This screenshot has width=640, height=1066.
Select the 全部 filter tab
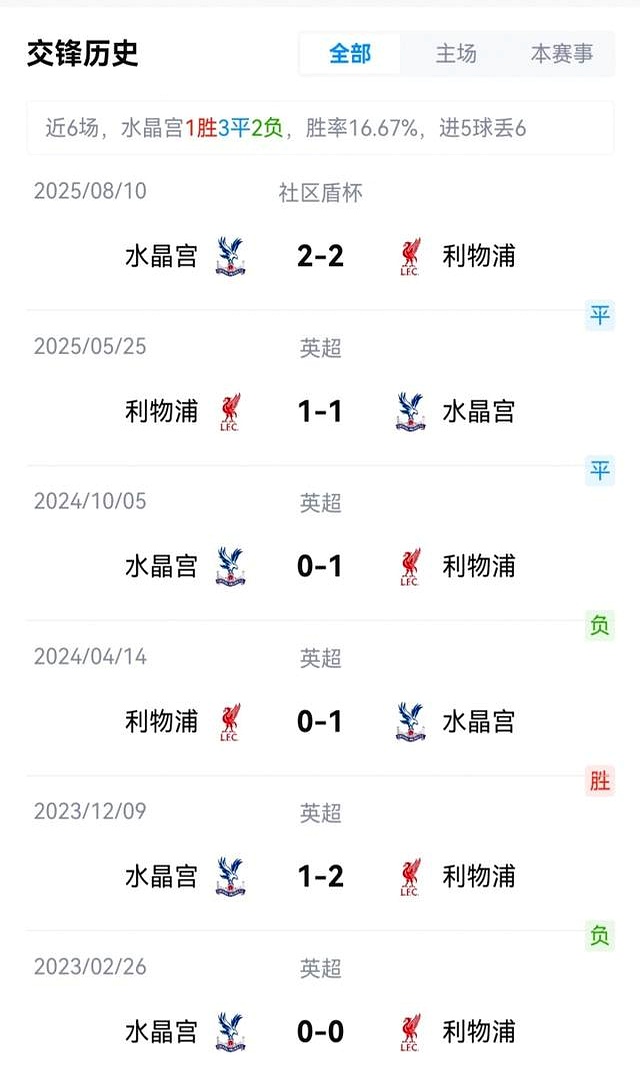(350, 54)
